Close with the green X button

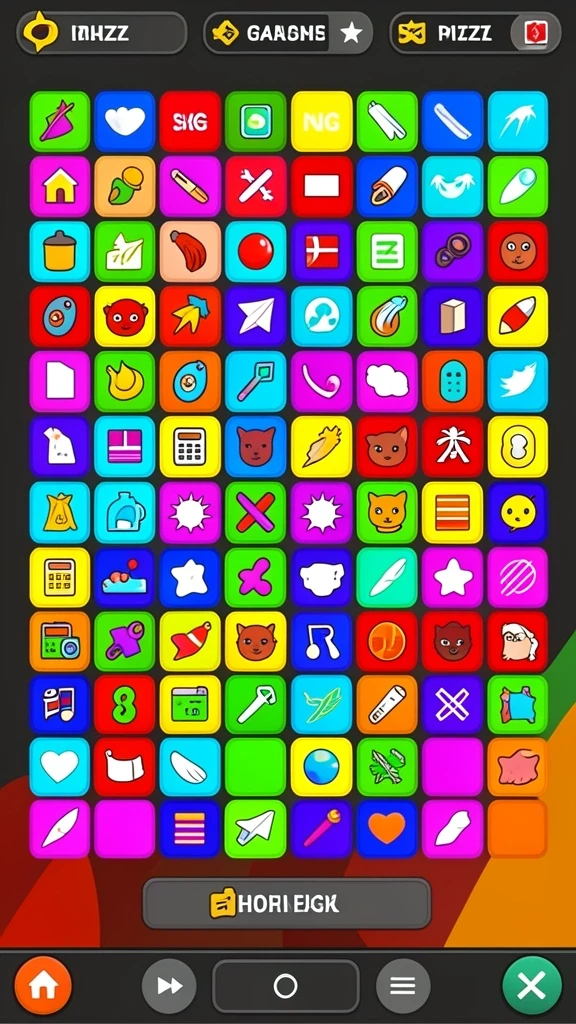pos(532,985)
